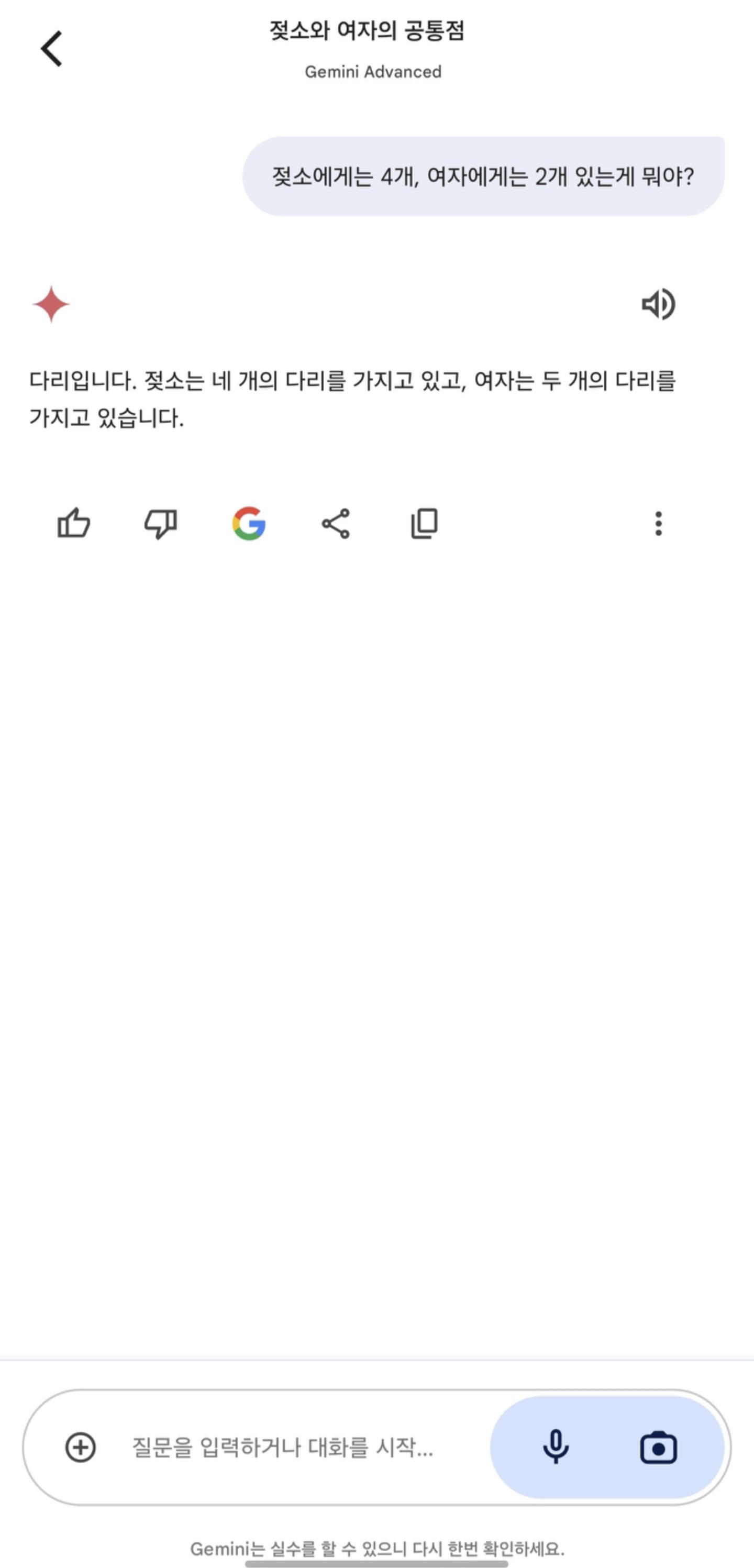
Task: Listen to the response with speaker icon
Action: click(x=659, y=304)
